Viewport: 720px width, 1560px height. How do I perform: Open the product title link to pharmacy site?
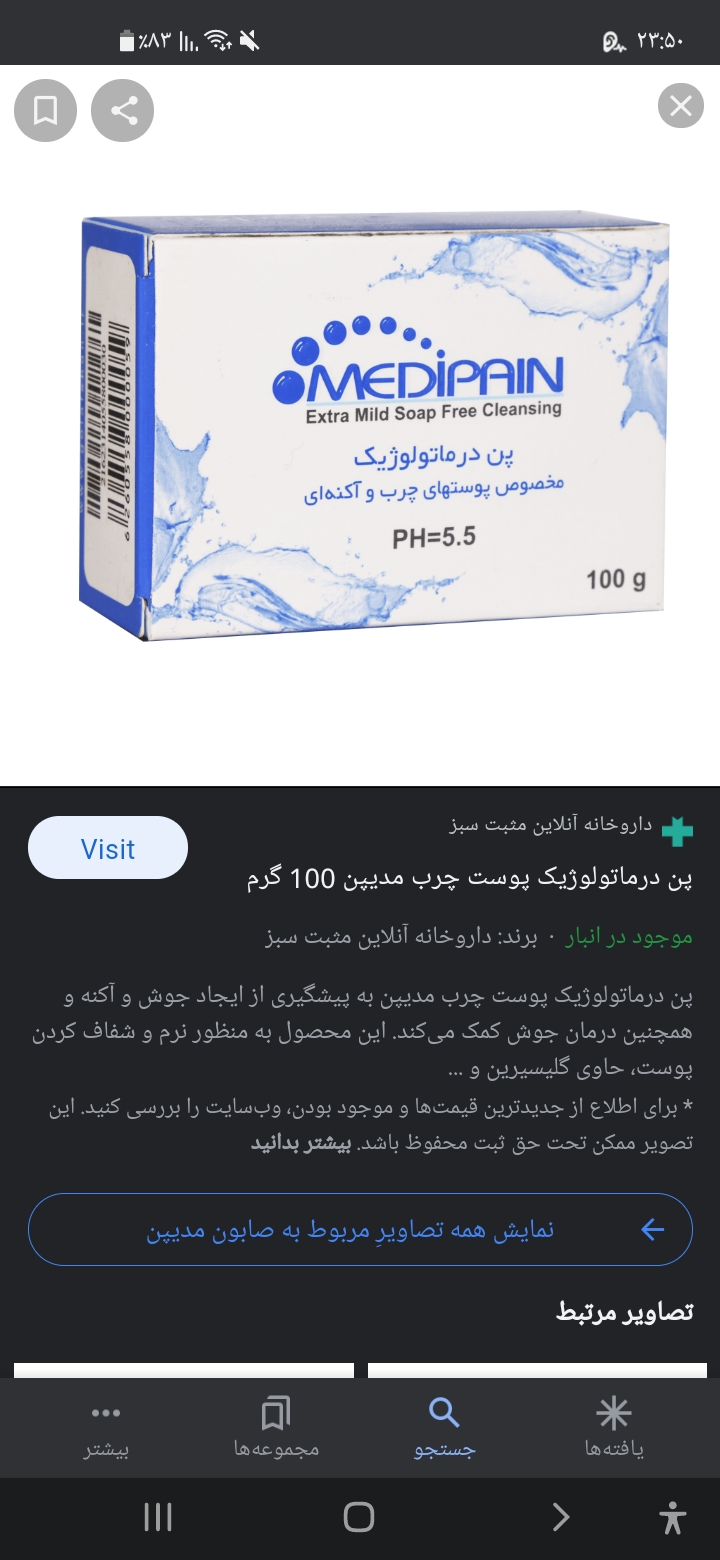[x=470, y=879]
